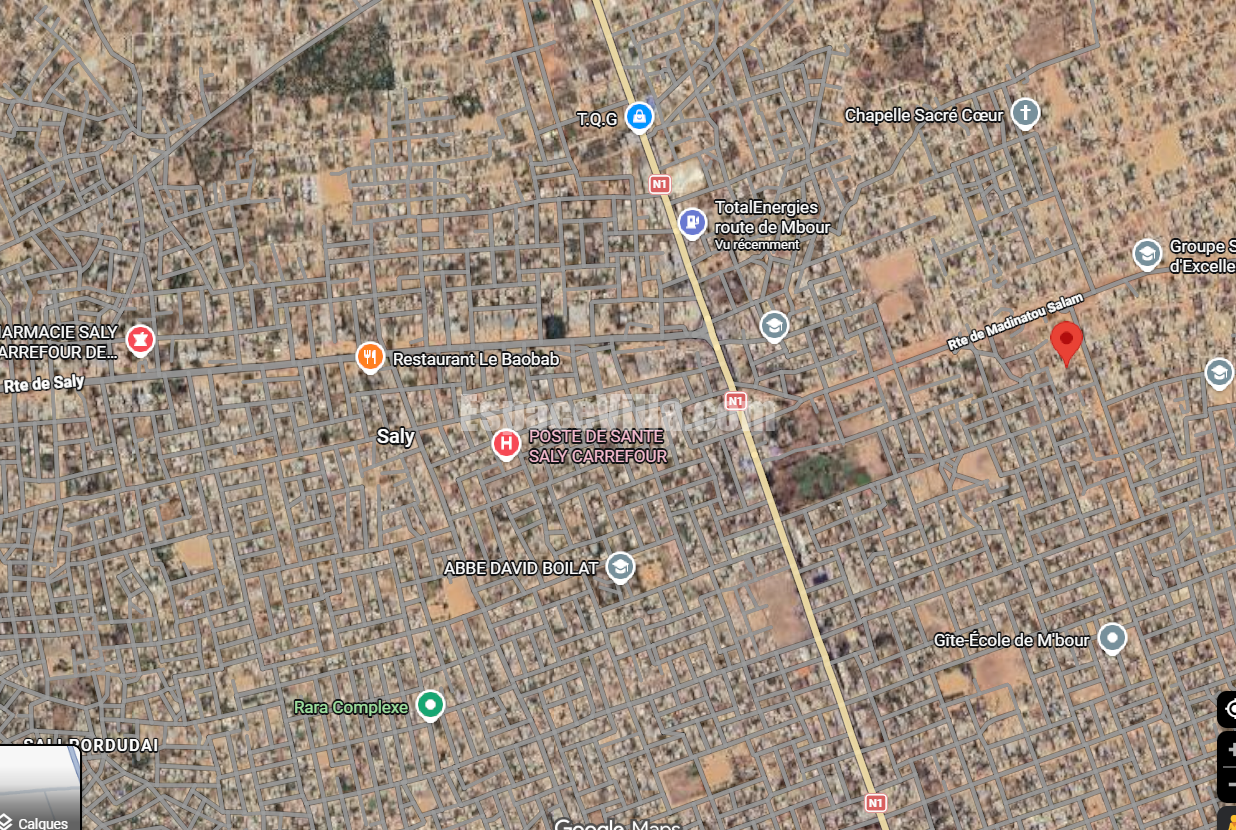The width and height of the screenshot is (1236, 830).
Task: Select the Groupe Scolaire d'Excellence marker
Action: [1147, 254]
